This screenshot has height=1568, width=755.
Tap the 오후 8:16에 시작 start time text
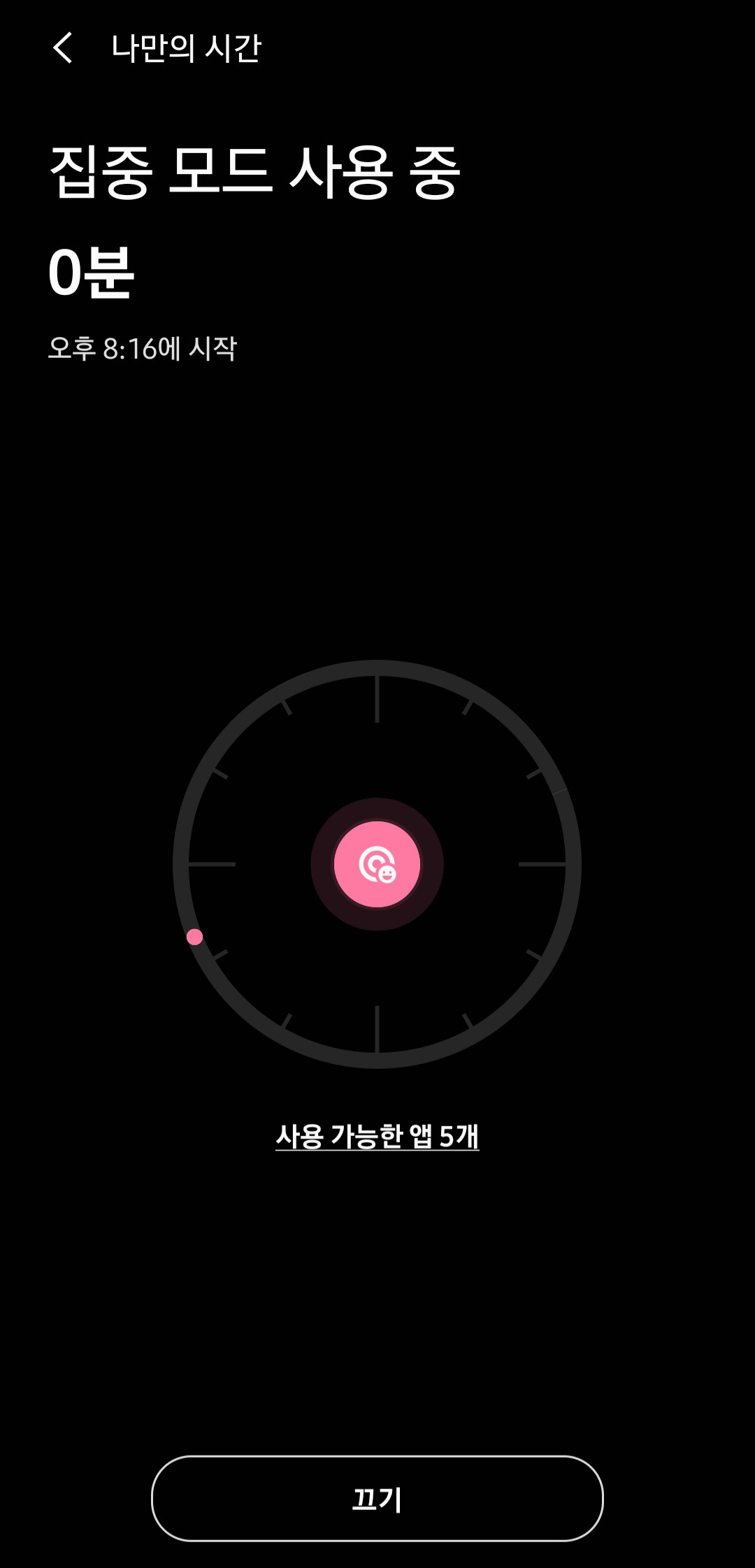pyautogui.click(x=144, y=347)
